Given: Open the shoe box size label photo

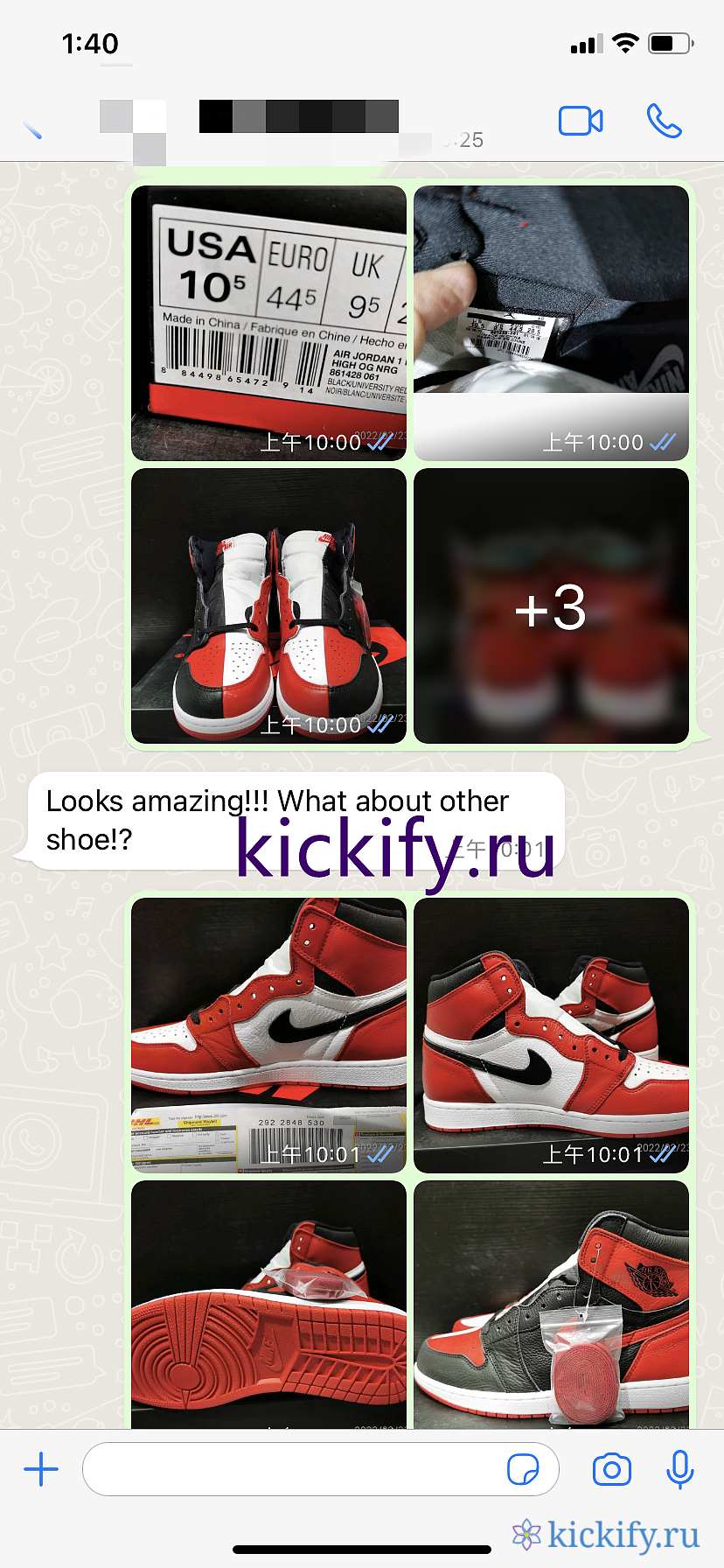Looking at the screenshot, I should click(268, 322).
